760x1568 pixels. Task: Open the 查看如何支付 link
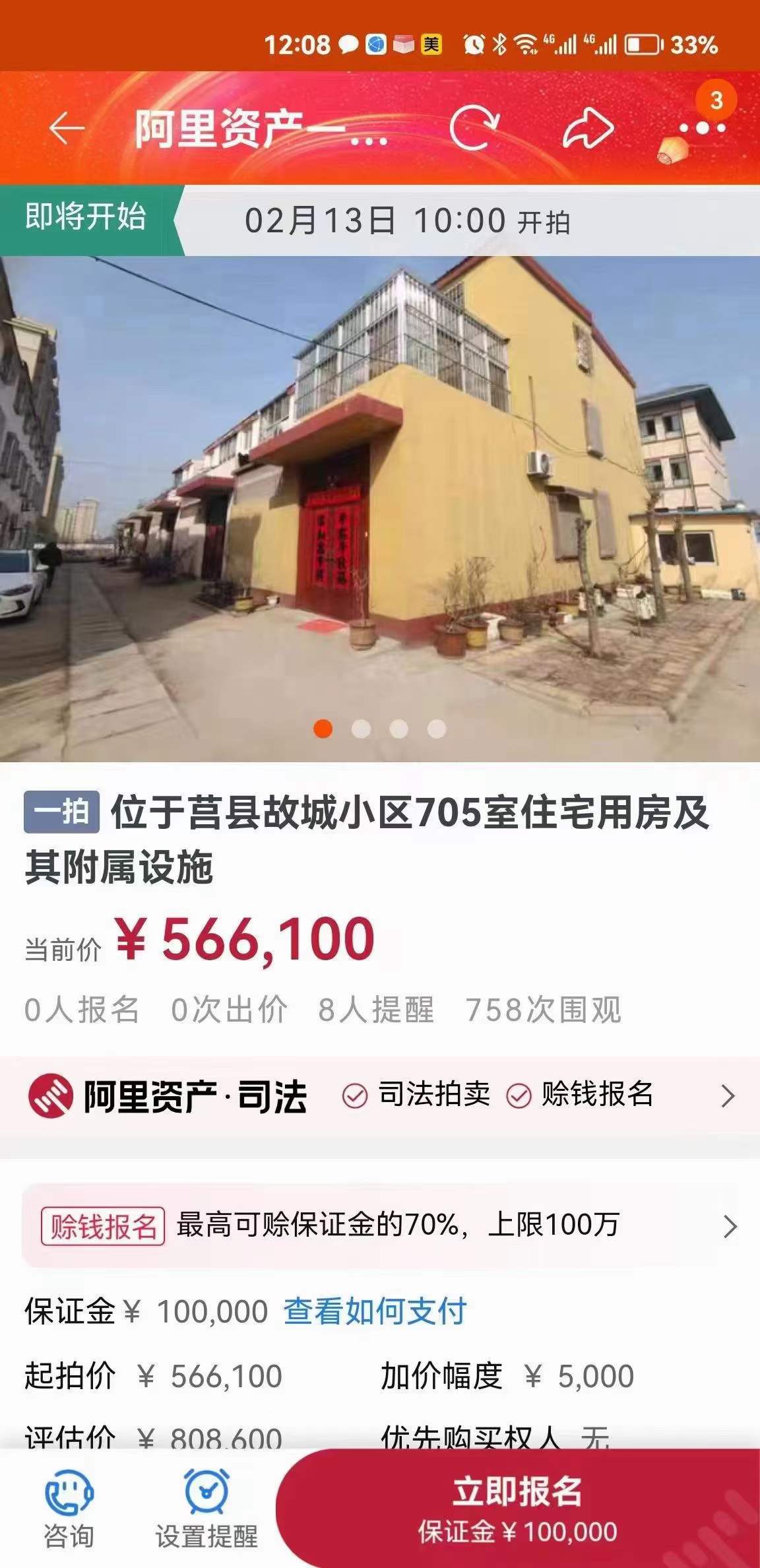[x=375, y=1311]
